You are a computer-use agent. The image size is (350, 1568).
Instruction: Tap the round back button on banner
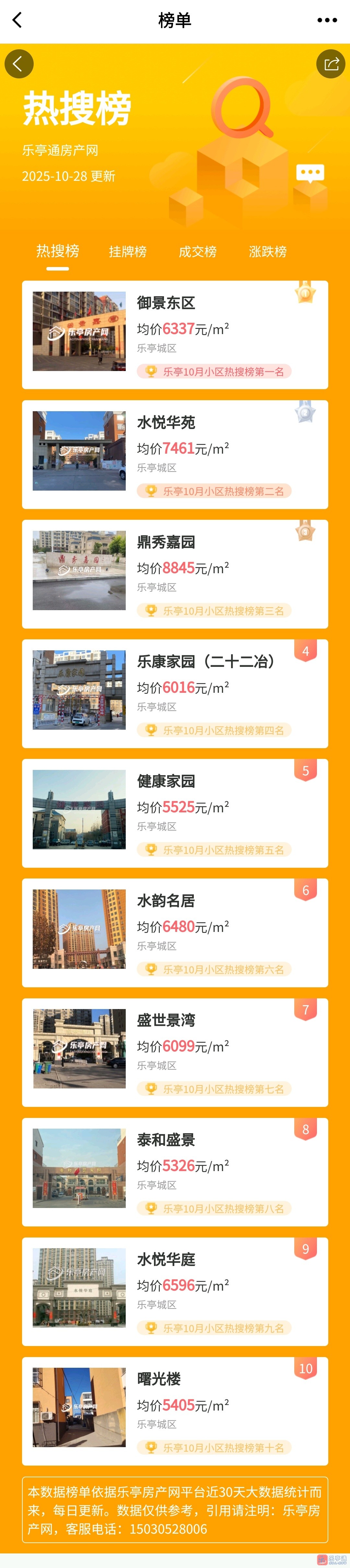(x=19, y=64)
